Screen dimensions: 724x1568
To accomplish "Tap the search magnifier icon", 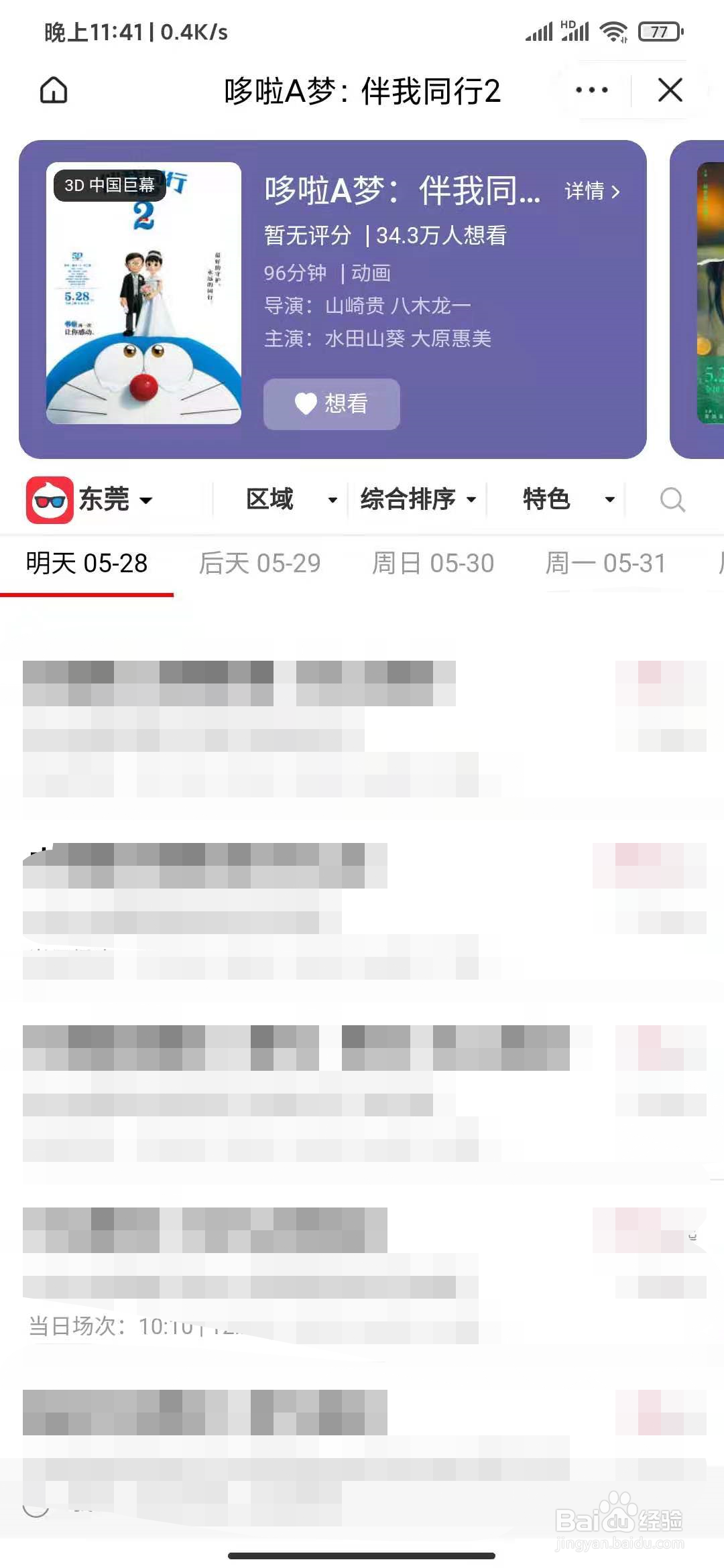I will 672,499.
